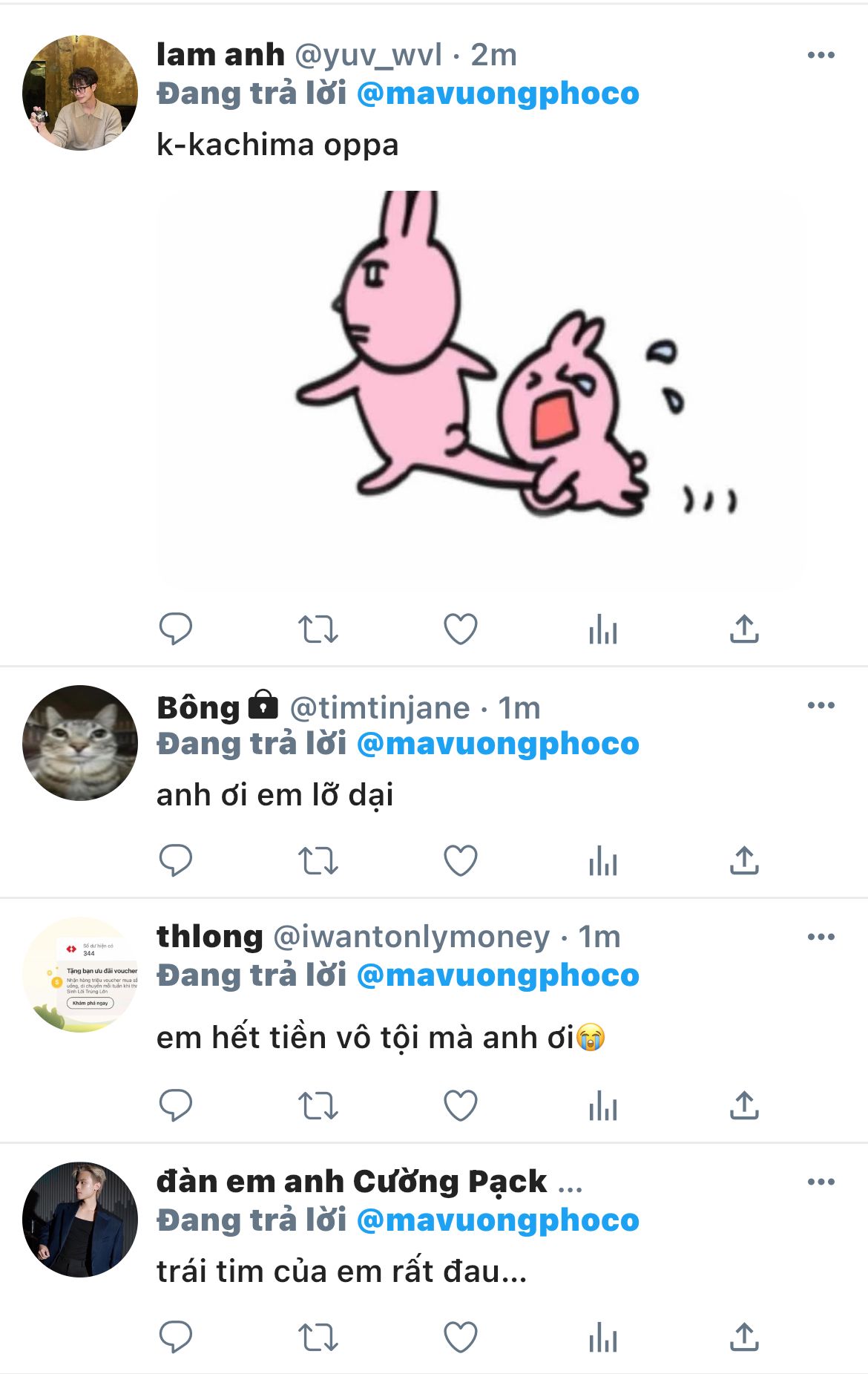868x1374 pixels.
Task: Retweet thlong's tweet
Action: [318, 1106]
